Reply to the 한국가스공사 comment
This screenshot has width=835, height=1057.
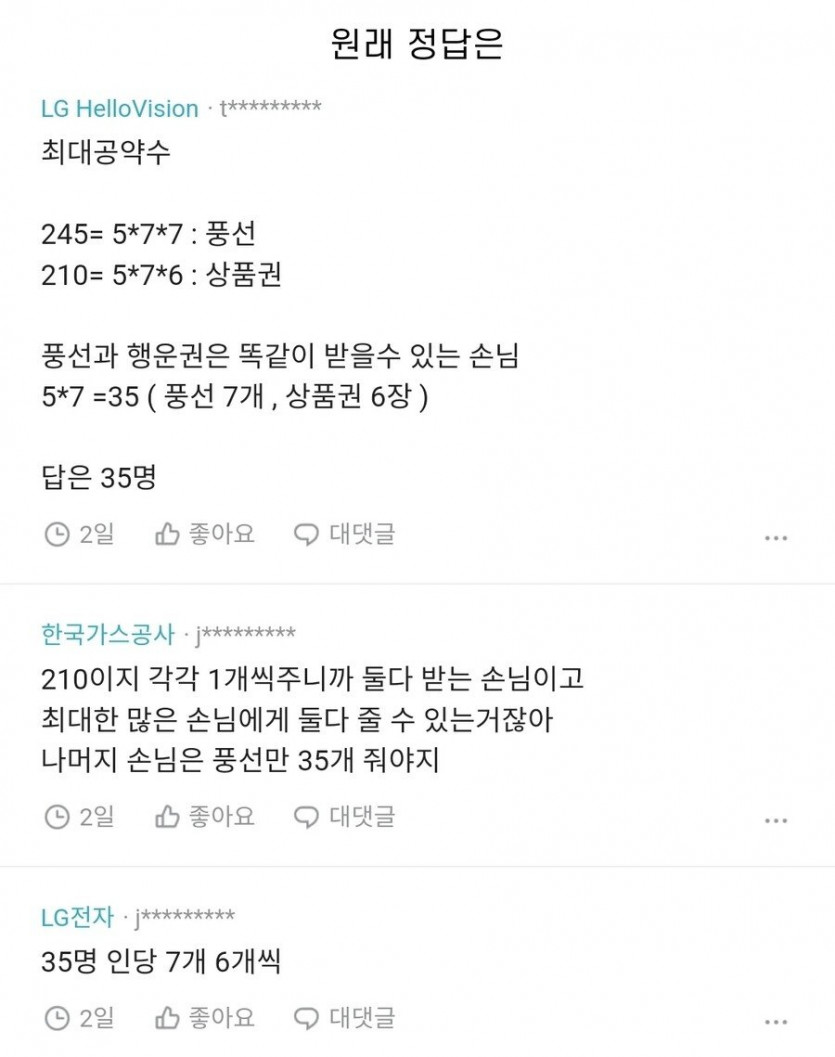tap(345, 816)
